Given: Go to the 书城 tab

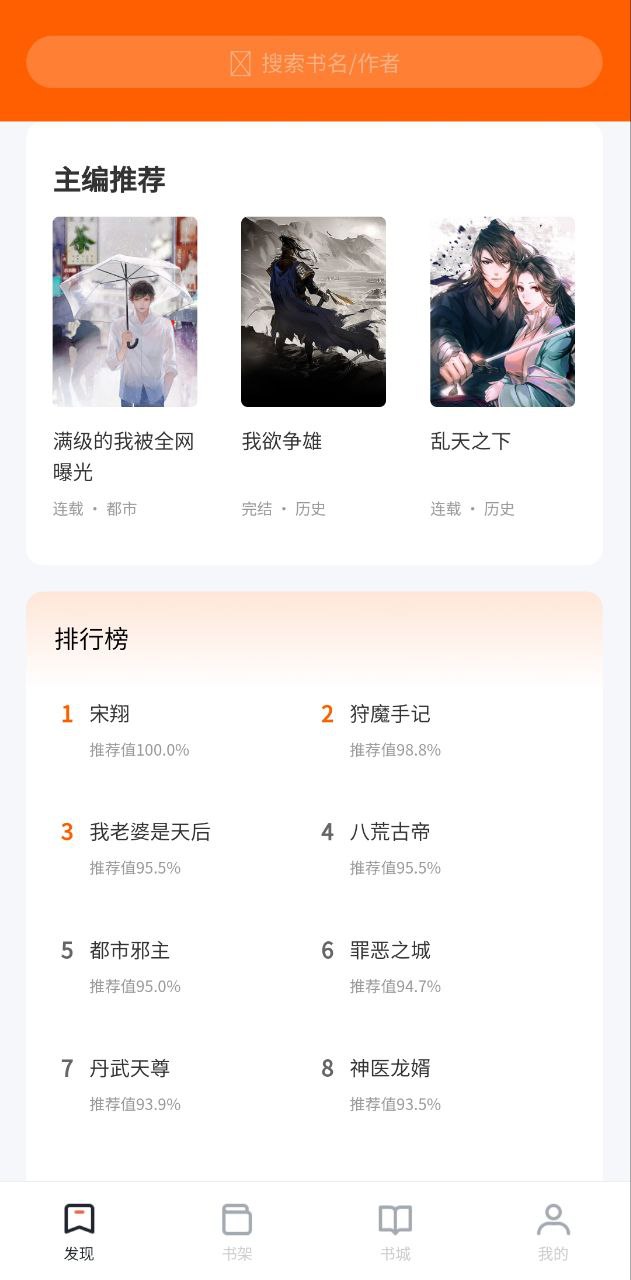Looking at the screenshot, I should (395, 1231).
